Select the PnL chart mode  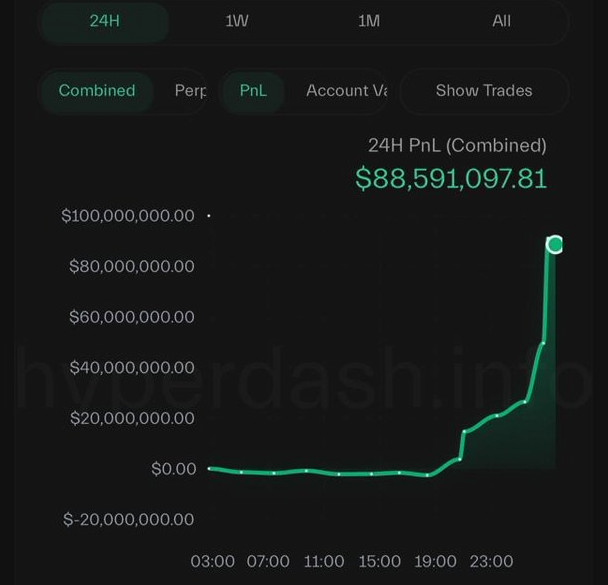tap(253, 91)
